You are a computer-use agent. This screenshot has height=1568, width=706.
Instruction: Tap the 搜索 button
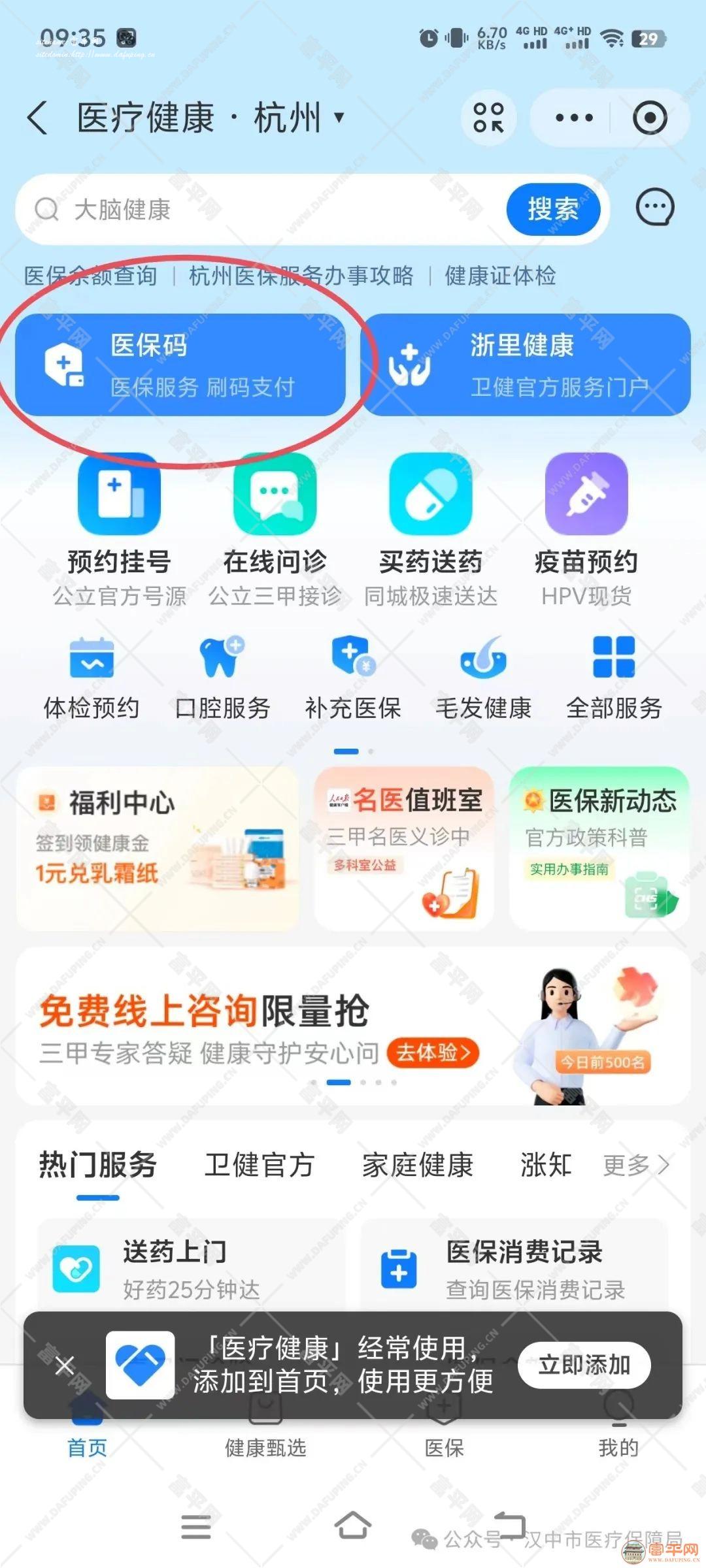pyautogui.click(x=553, y=210)
